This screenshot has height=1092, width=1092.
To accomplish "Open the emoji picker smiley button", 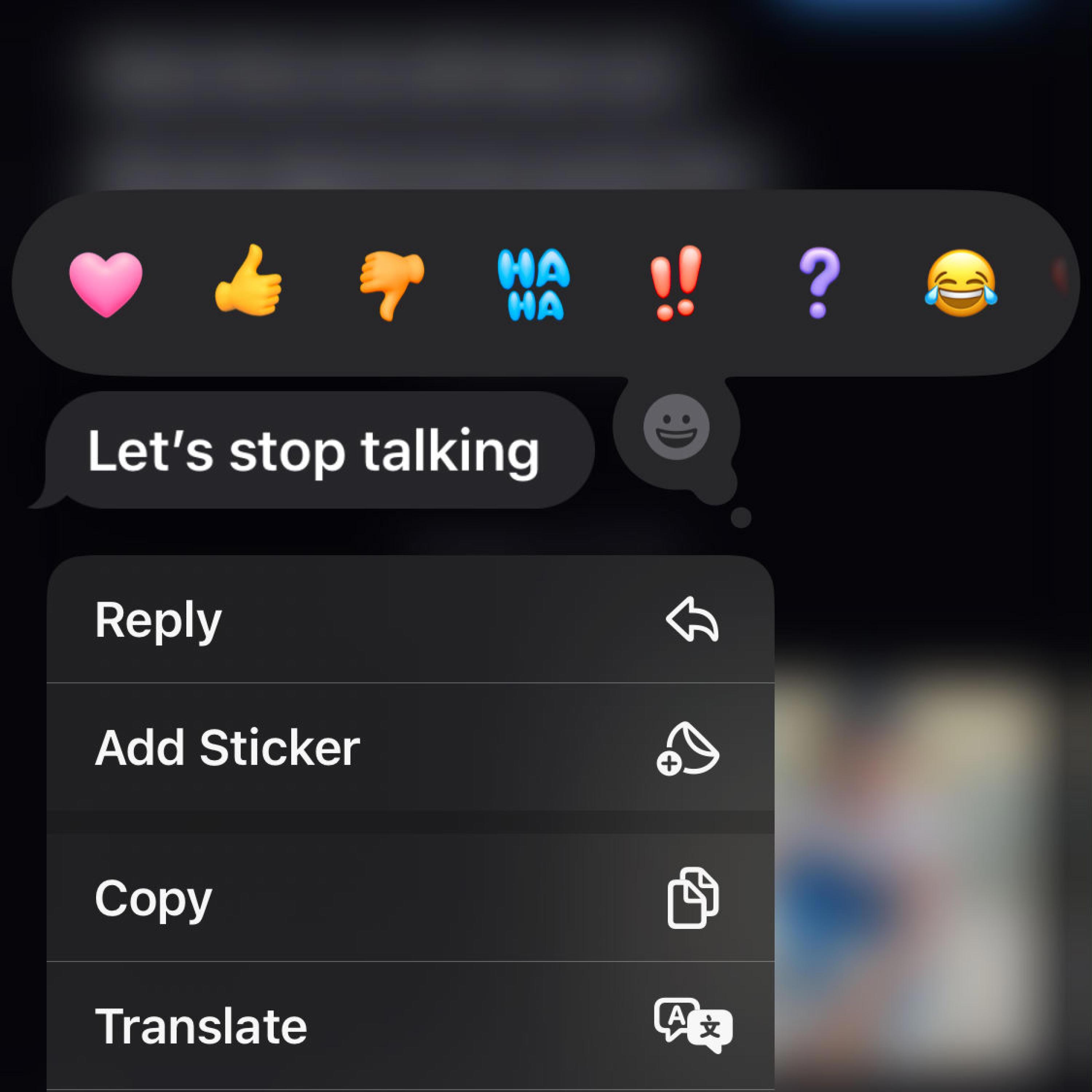I will coord(677,427).
